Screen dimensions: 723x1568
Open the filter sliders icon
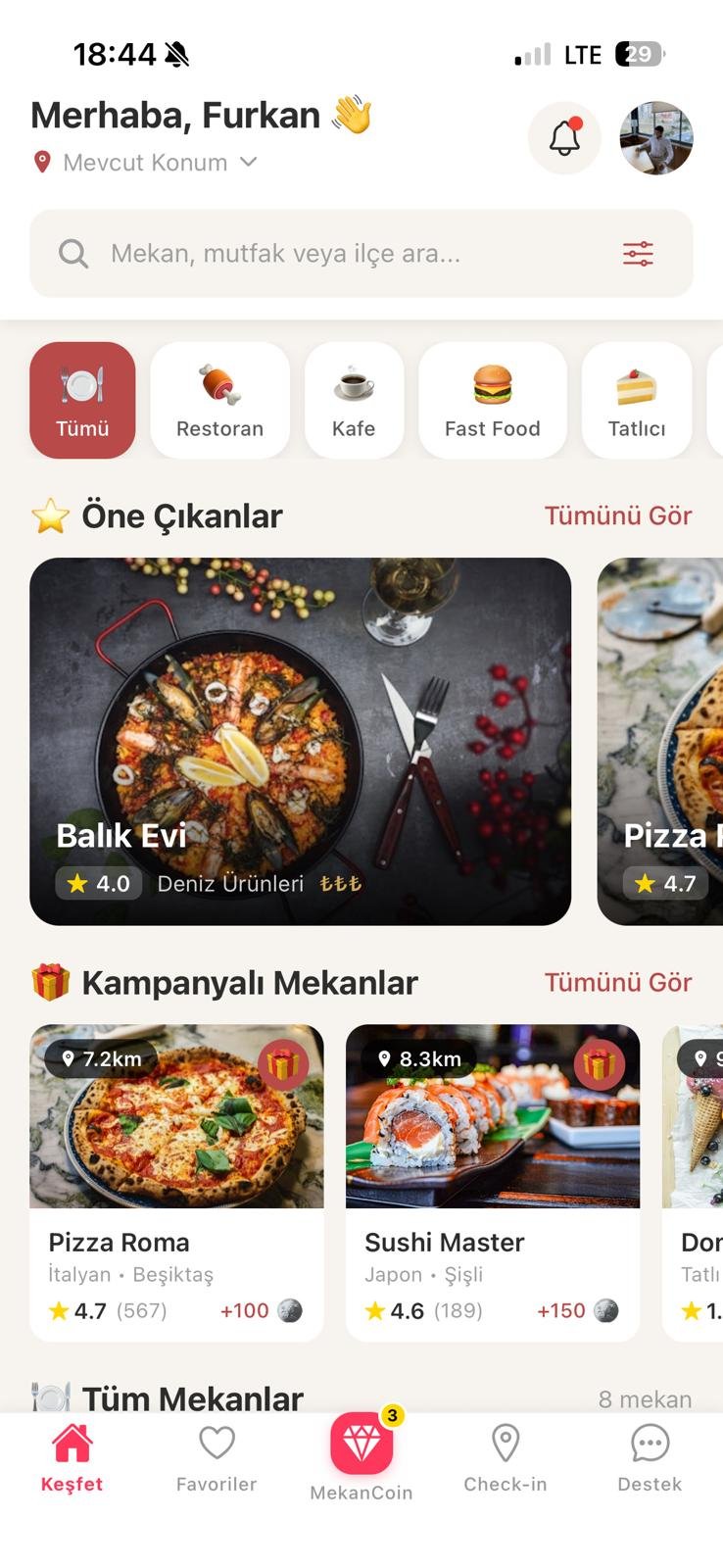(x=638, y=254)
